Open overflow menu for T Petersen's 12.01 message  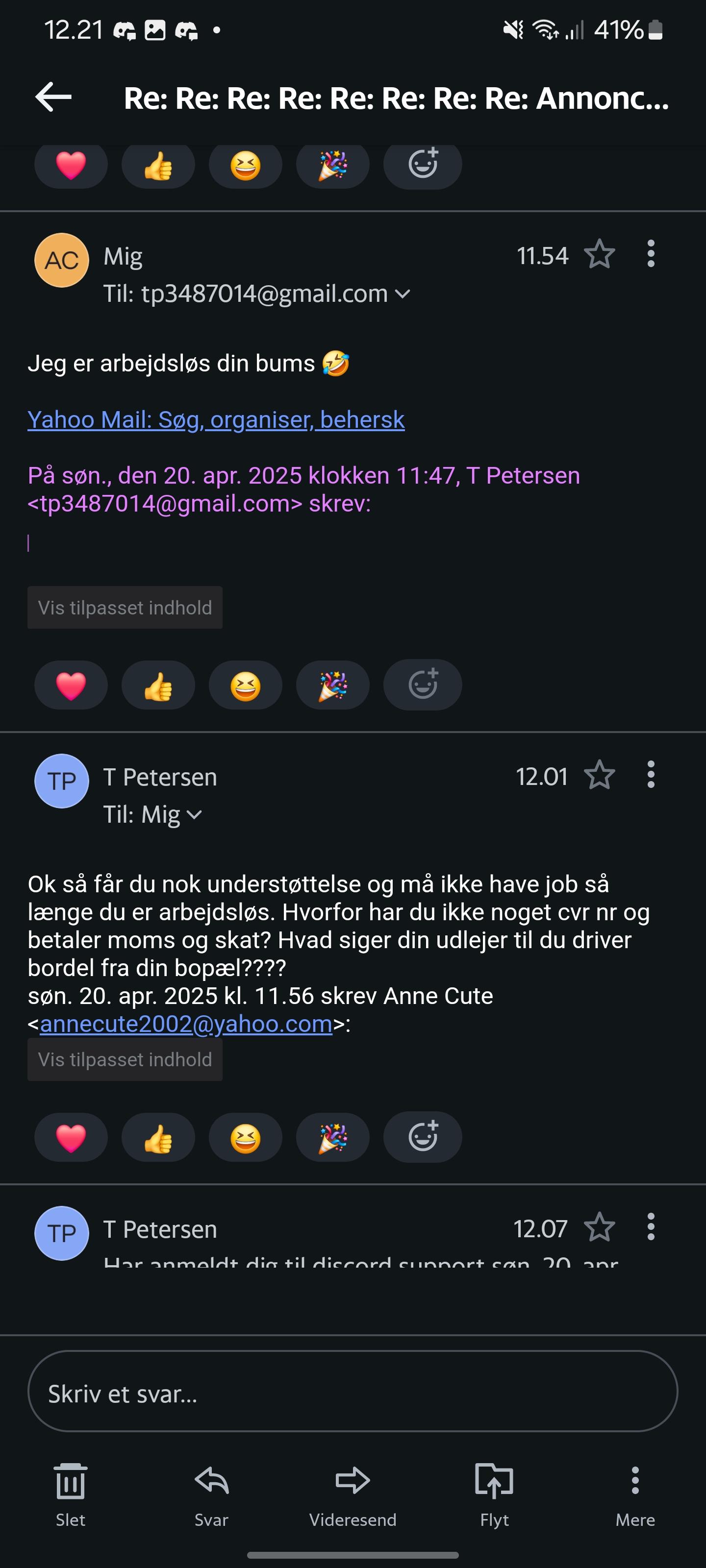[651, 775]
